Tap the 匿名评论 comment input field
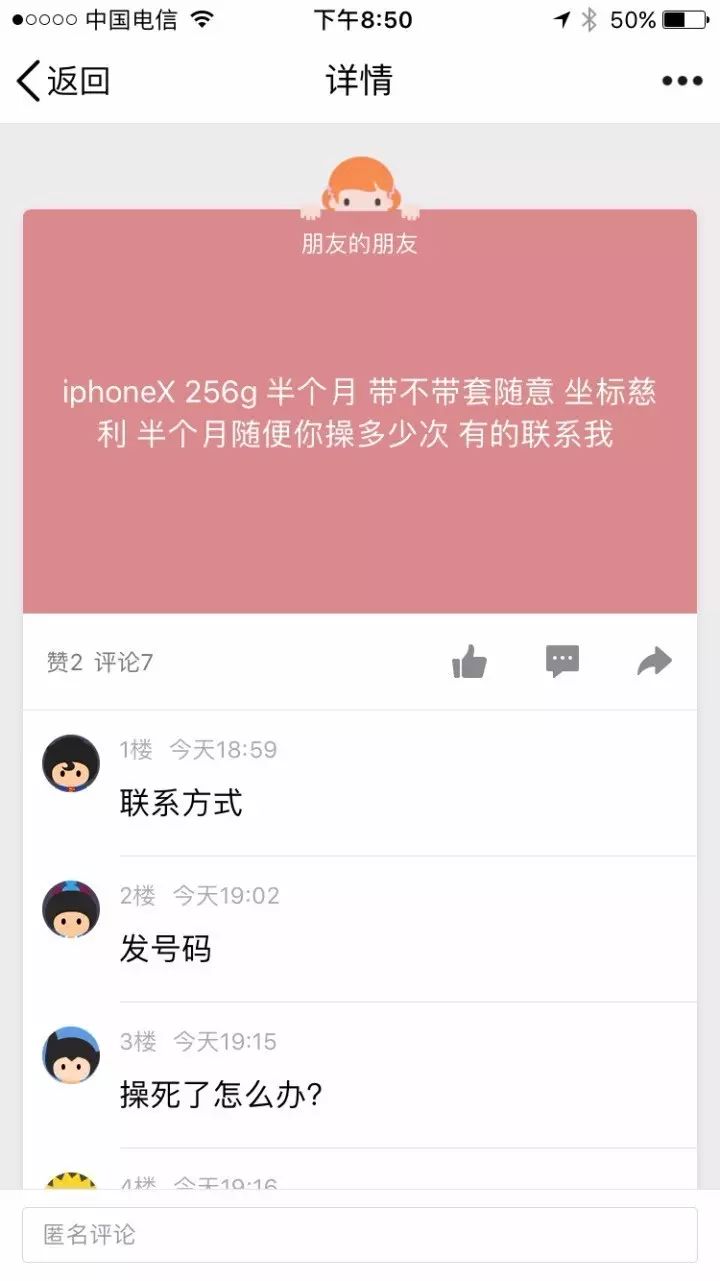Screen dimensions: 720x1281 click(x=360, y=1235)
